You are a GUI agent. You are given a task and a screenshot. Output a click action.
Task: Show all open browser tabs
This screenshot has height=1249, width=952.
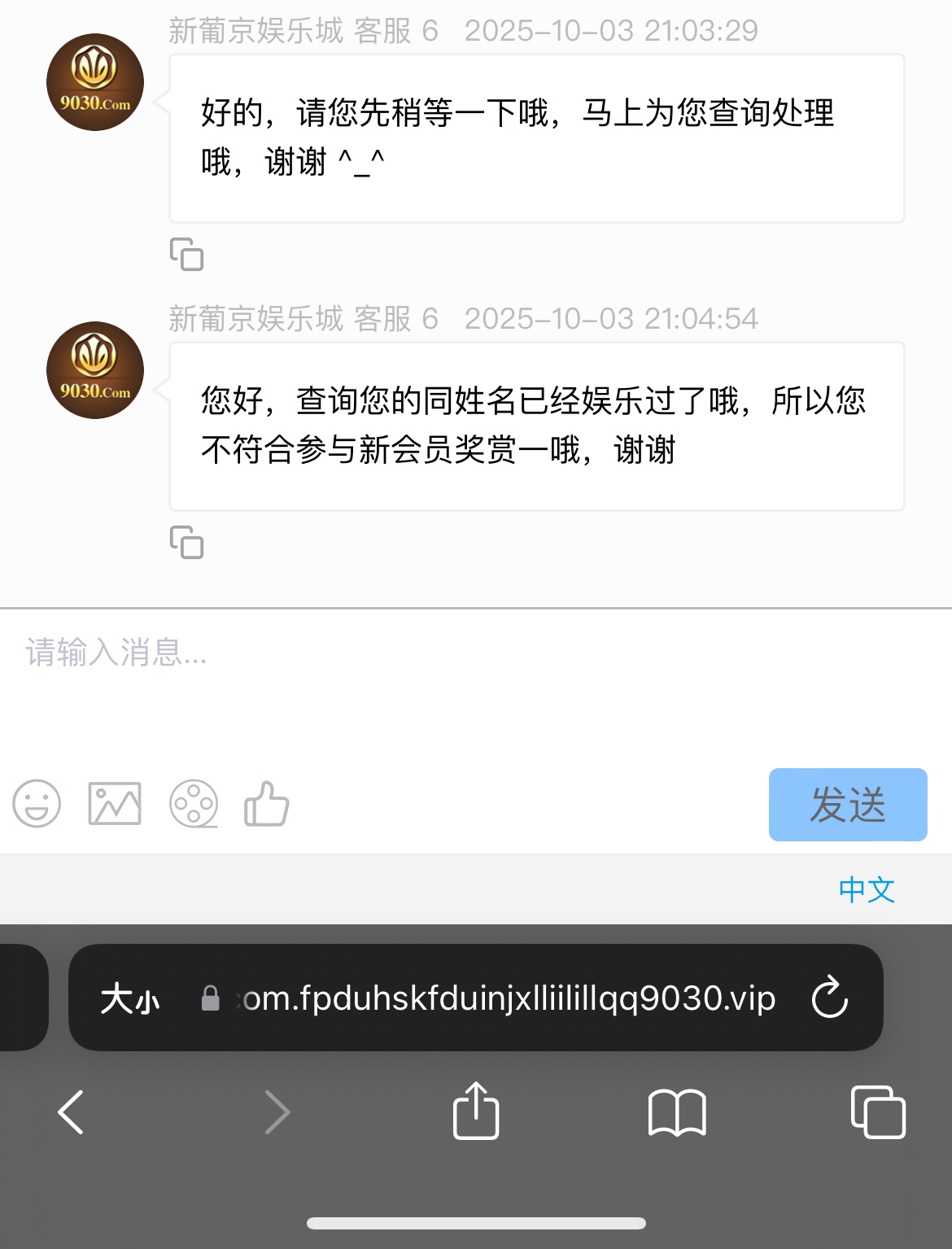(x=878, y=1111)
